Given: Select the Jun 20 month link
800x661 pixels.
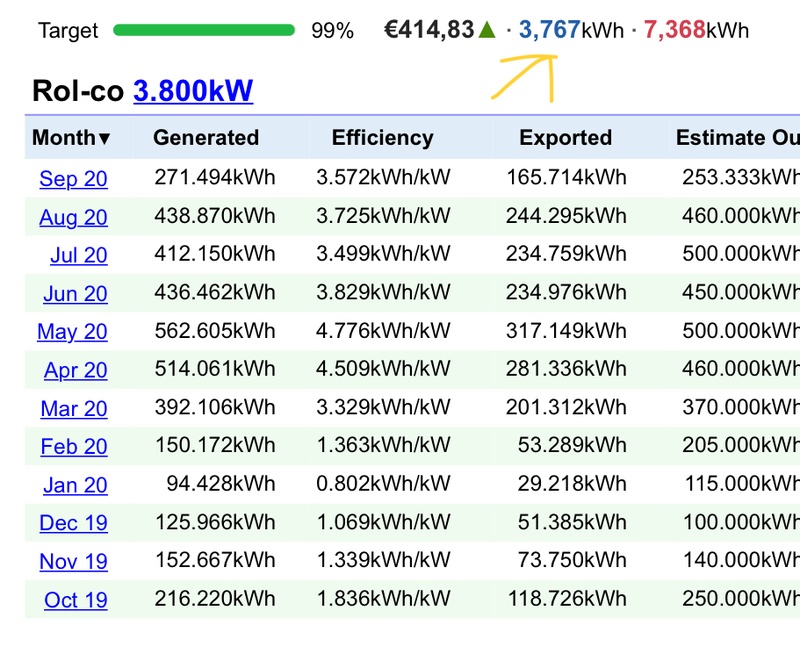Looking at the screenshot, I should click(75, 294).
